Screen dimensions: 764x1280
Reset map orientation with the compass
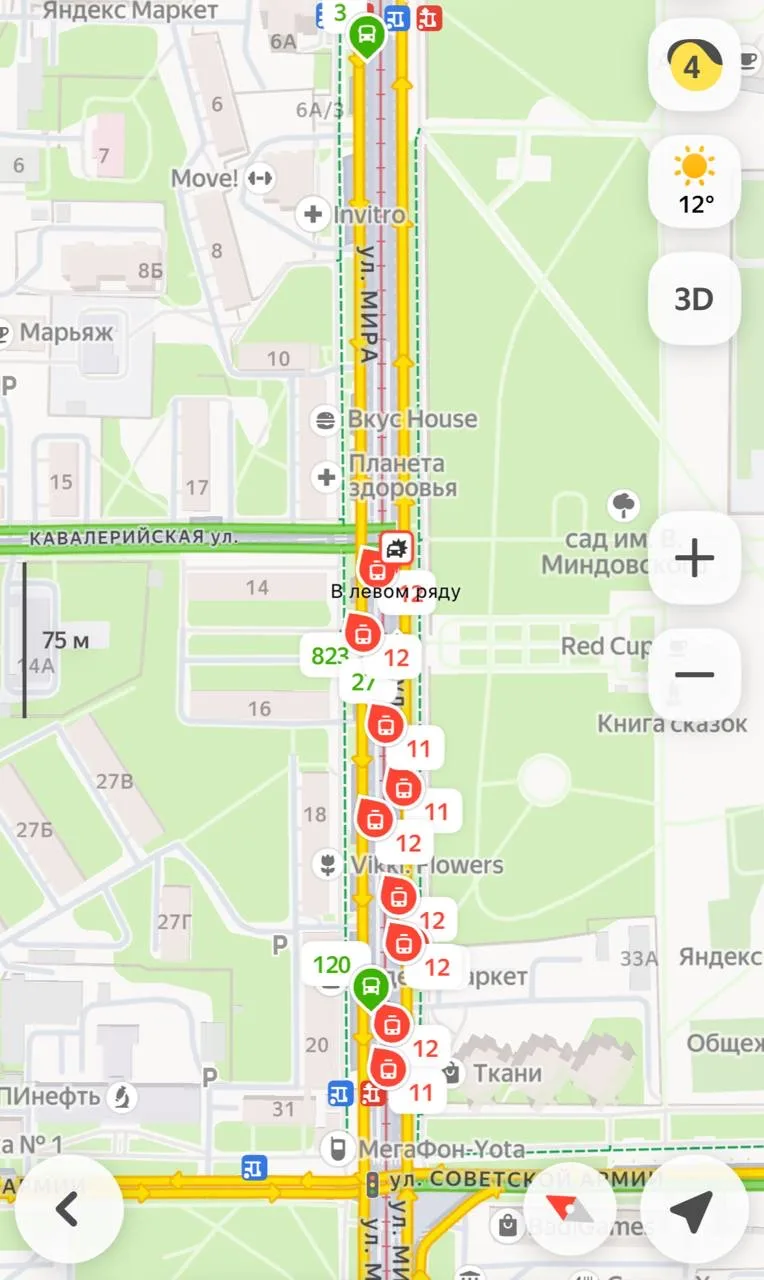(x=570, y=1209)
